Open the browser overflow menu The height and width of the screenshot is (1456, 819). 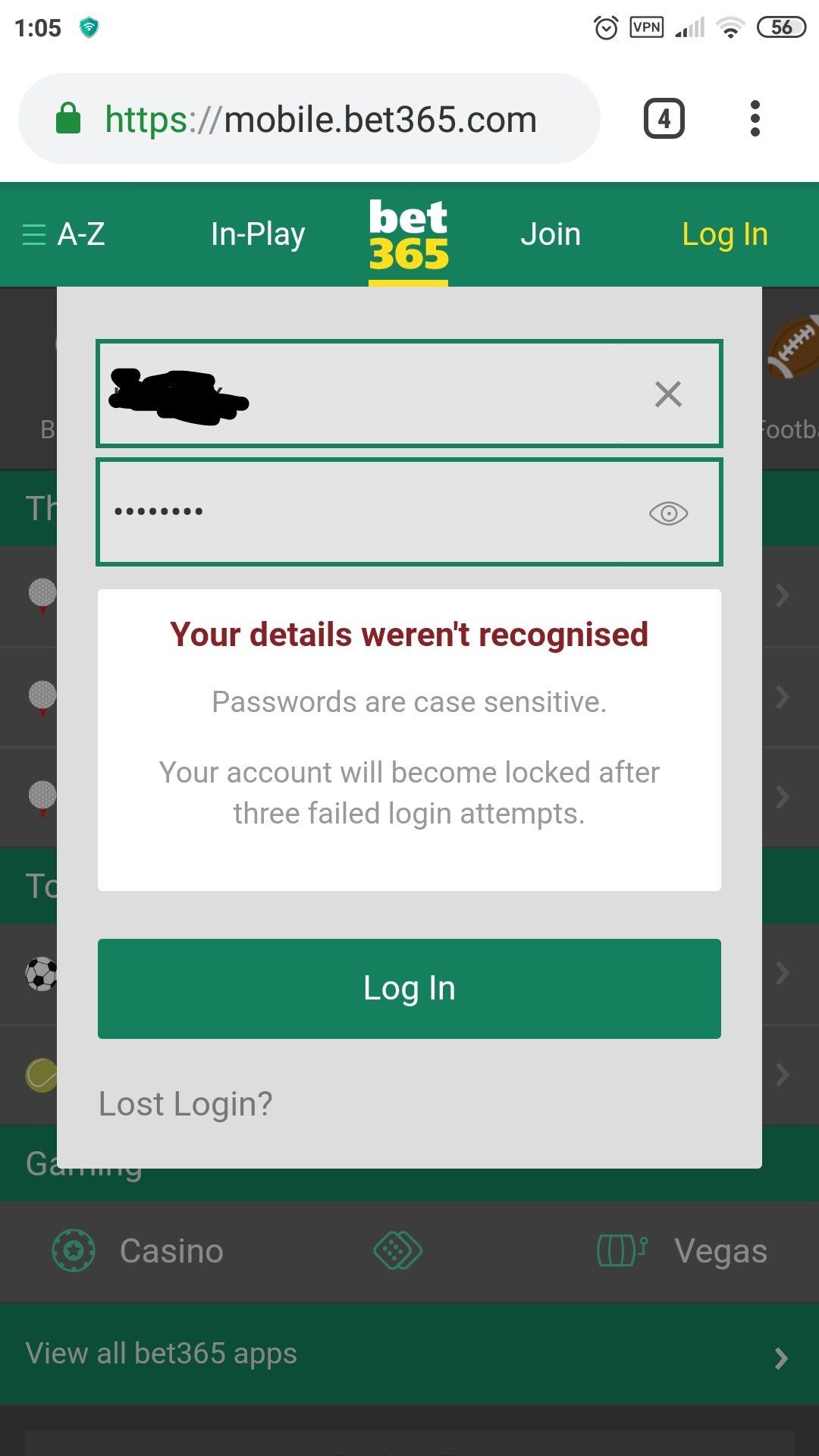(x=755, y=118)
